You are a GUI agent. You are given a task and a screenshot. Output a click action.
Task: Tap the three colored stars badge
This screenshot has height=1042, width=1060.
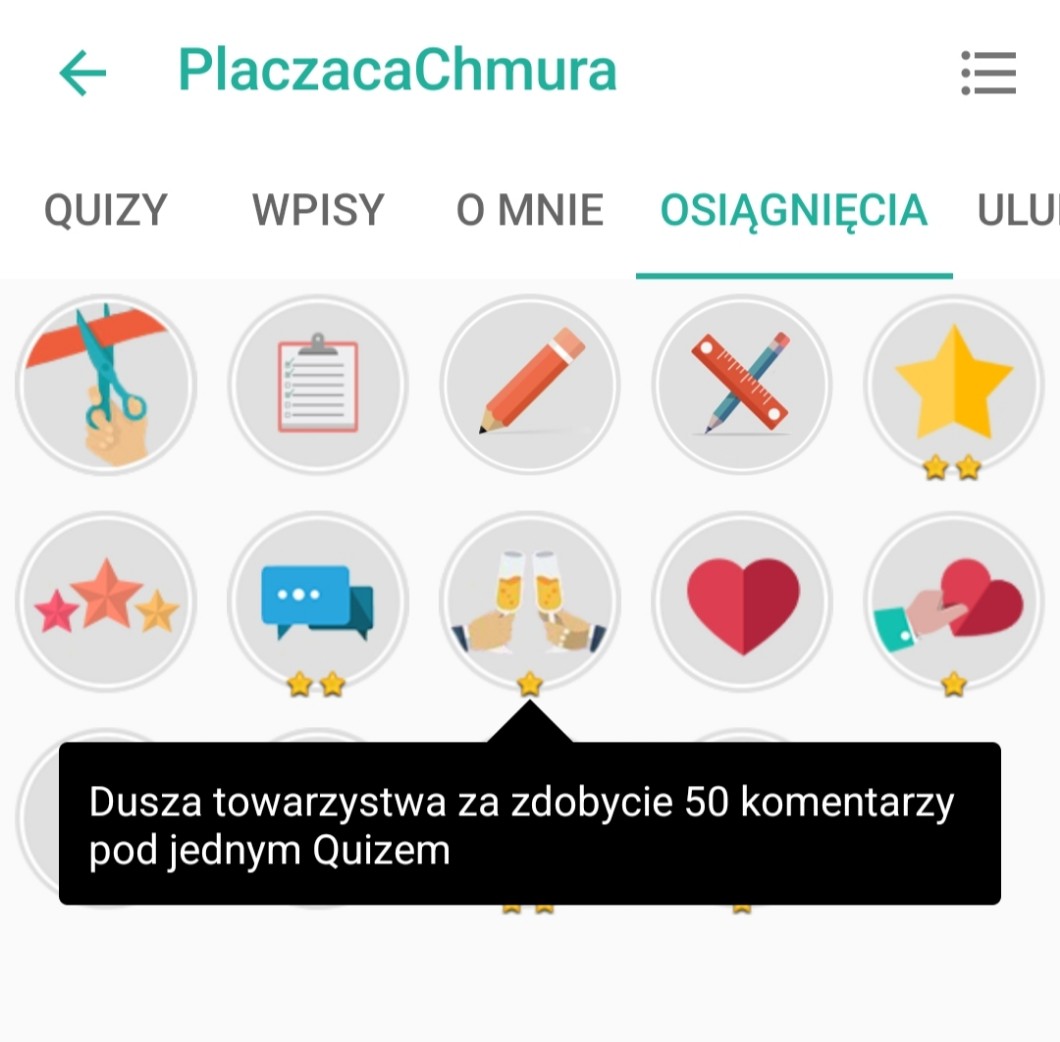coord(106,602)
